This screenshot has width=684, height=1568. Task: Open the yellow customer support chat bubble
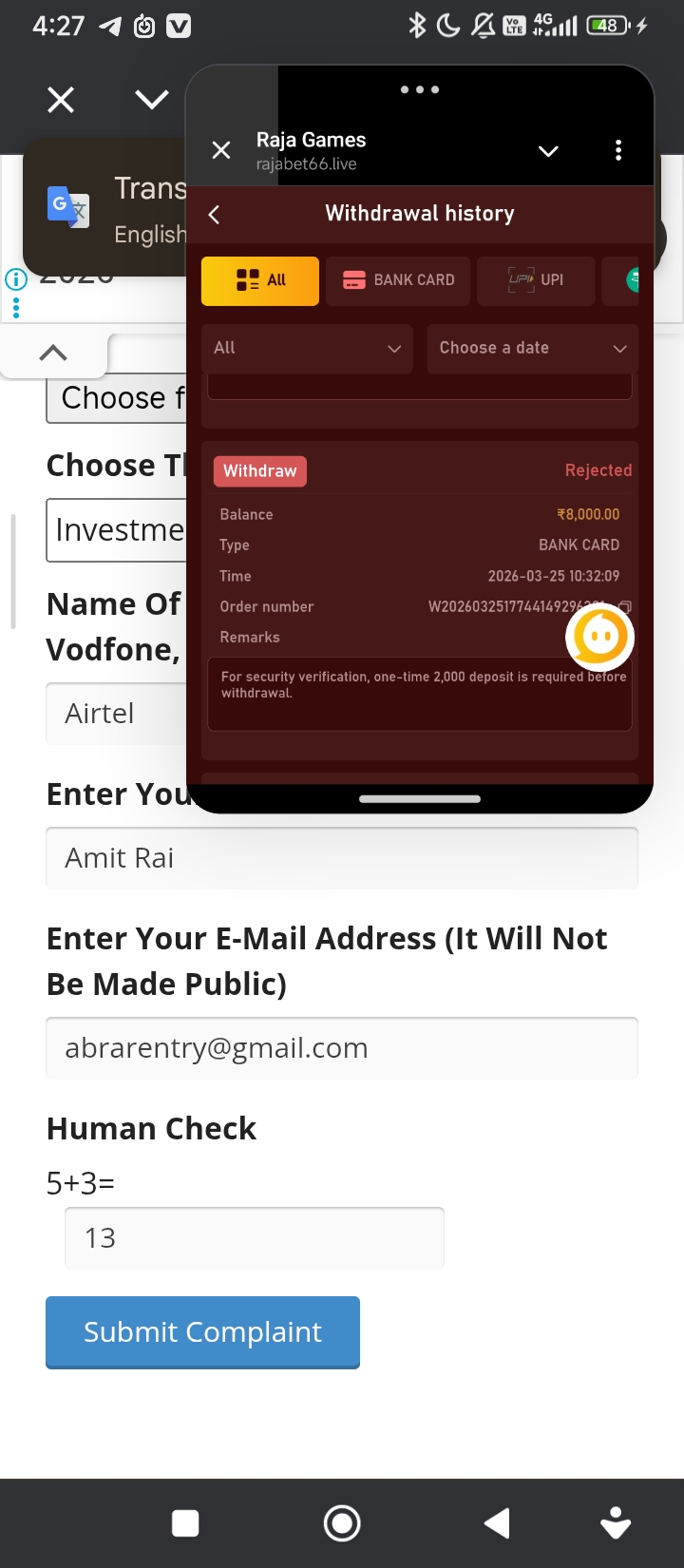[599, 638]
